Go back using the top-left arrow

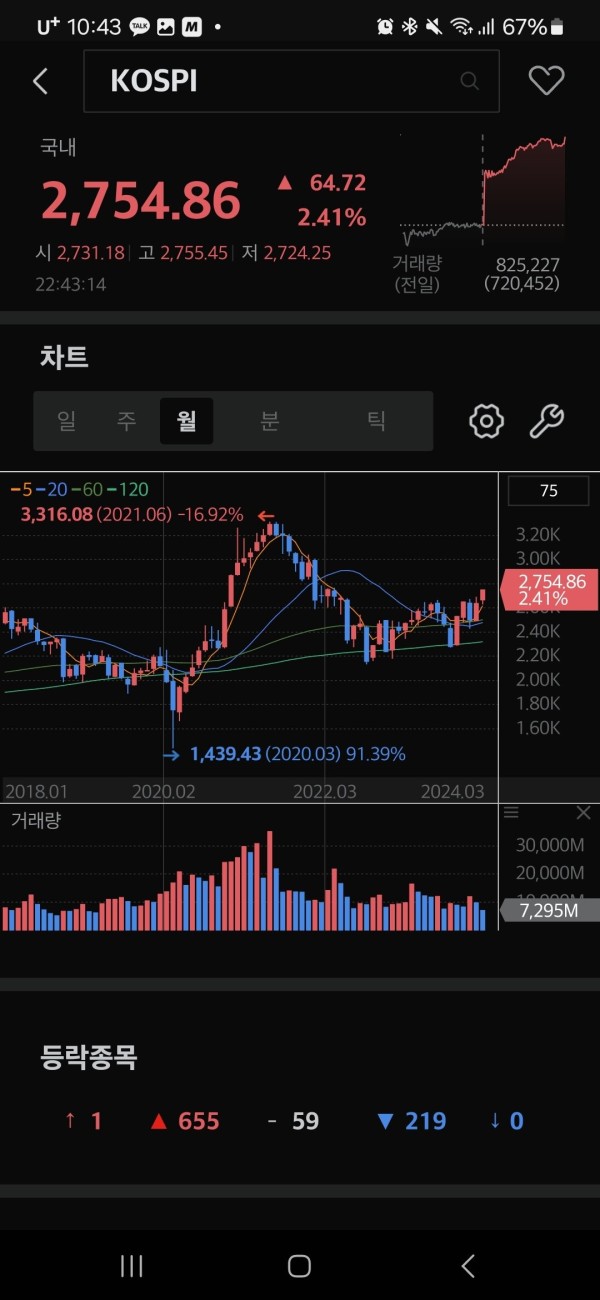pos(41,81)
